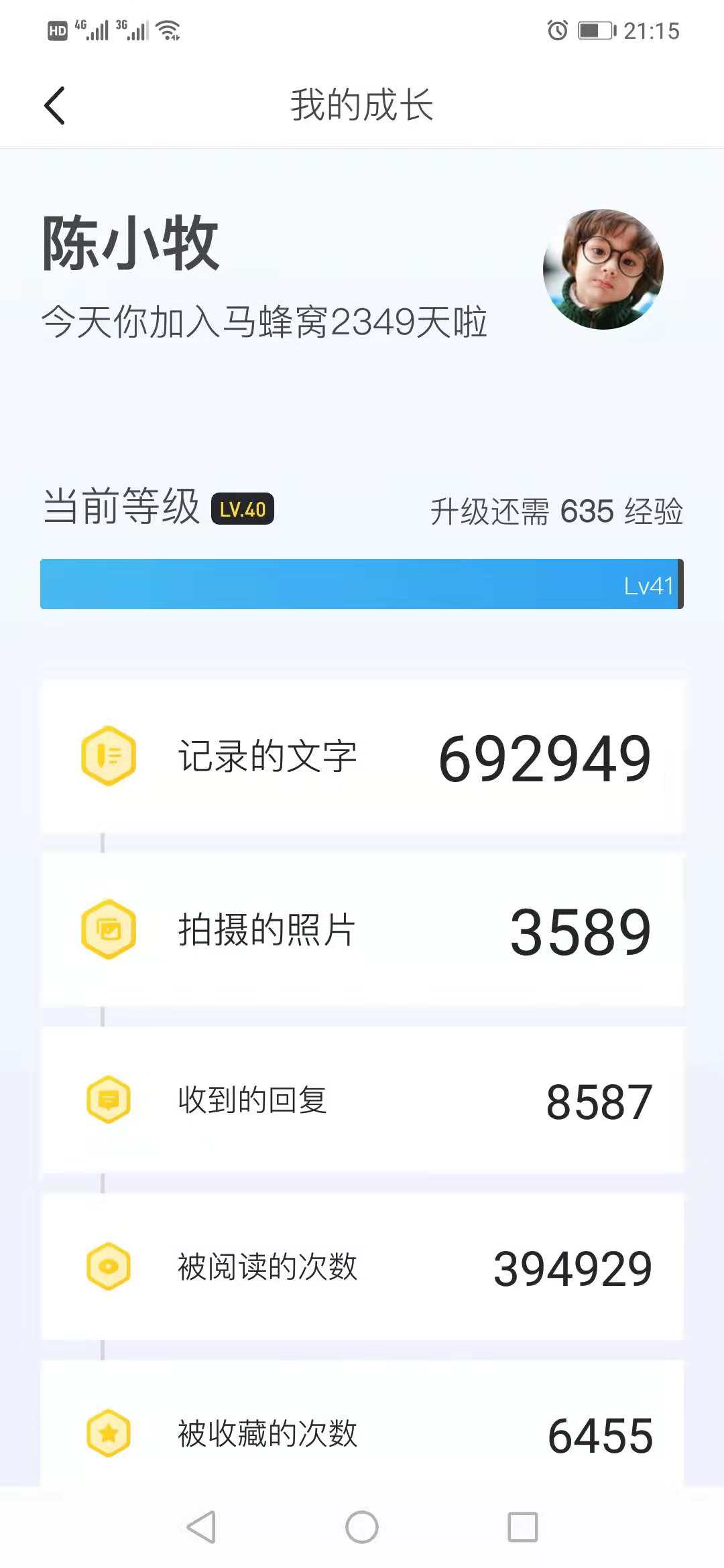
Task: Open 陈小牧's profile avatar
Action: (603, 269)
